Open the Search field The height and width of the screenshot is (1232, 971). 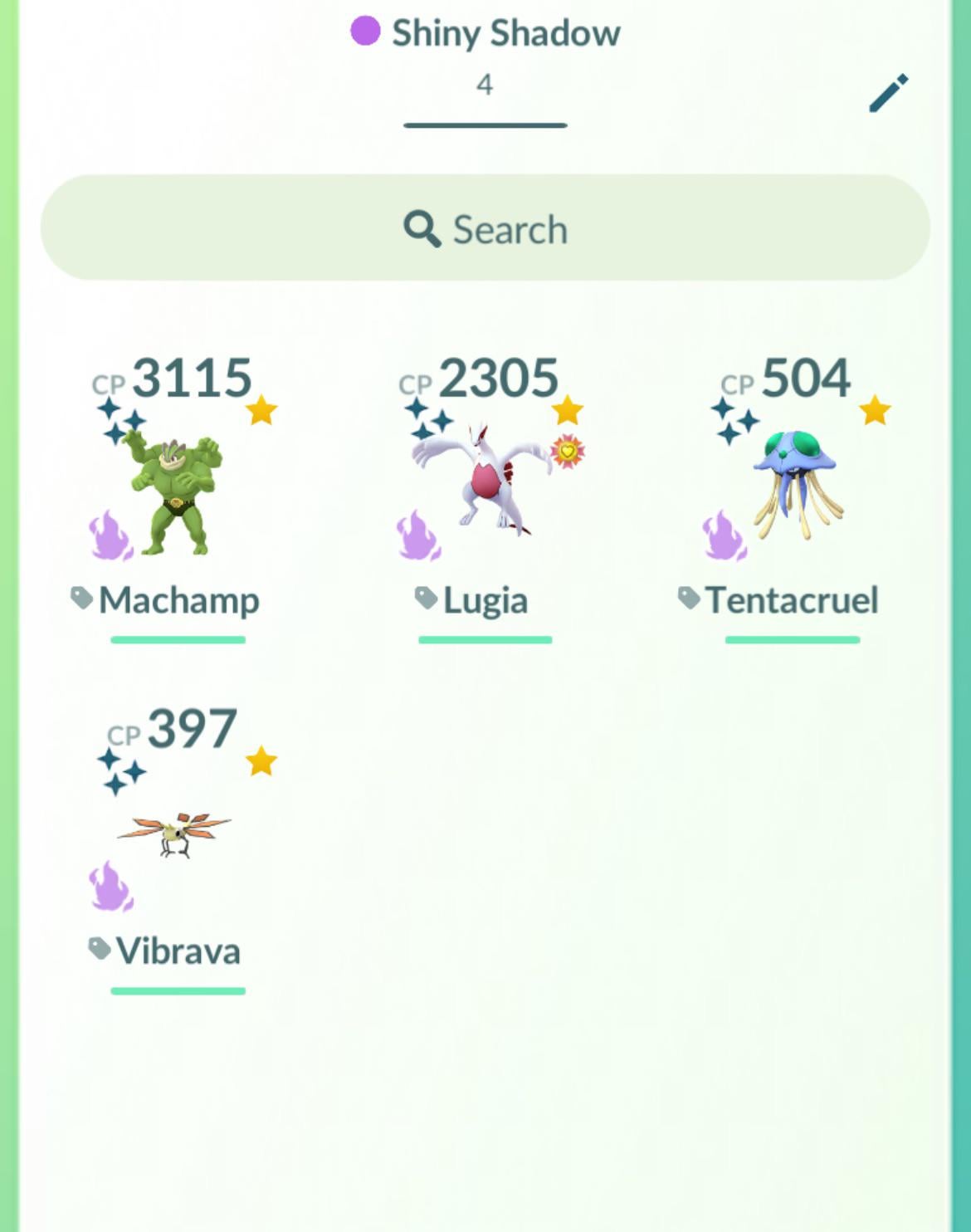point(486,228)
